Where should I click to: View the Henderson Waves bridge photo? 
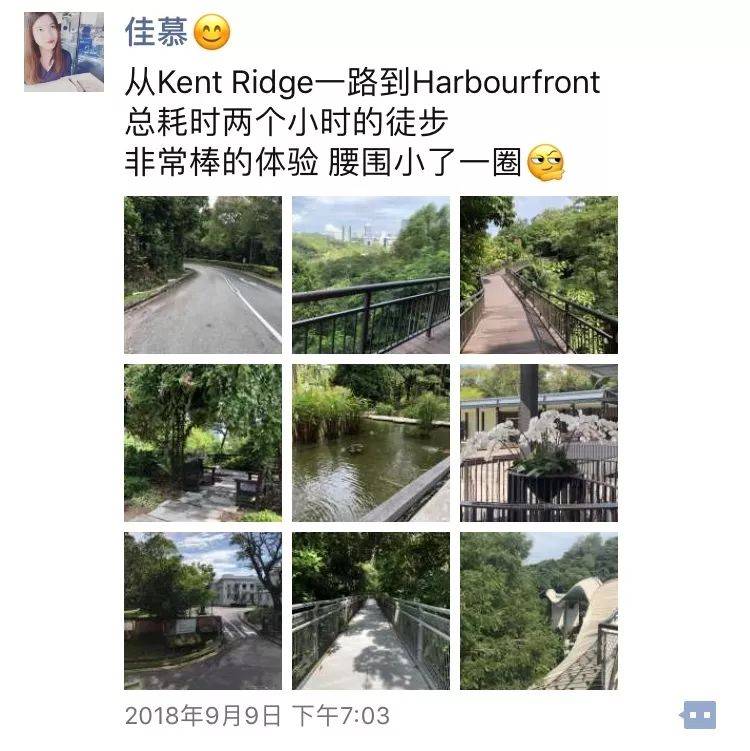(x=539, y=611)
